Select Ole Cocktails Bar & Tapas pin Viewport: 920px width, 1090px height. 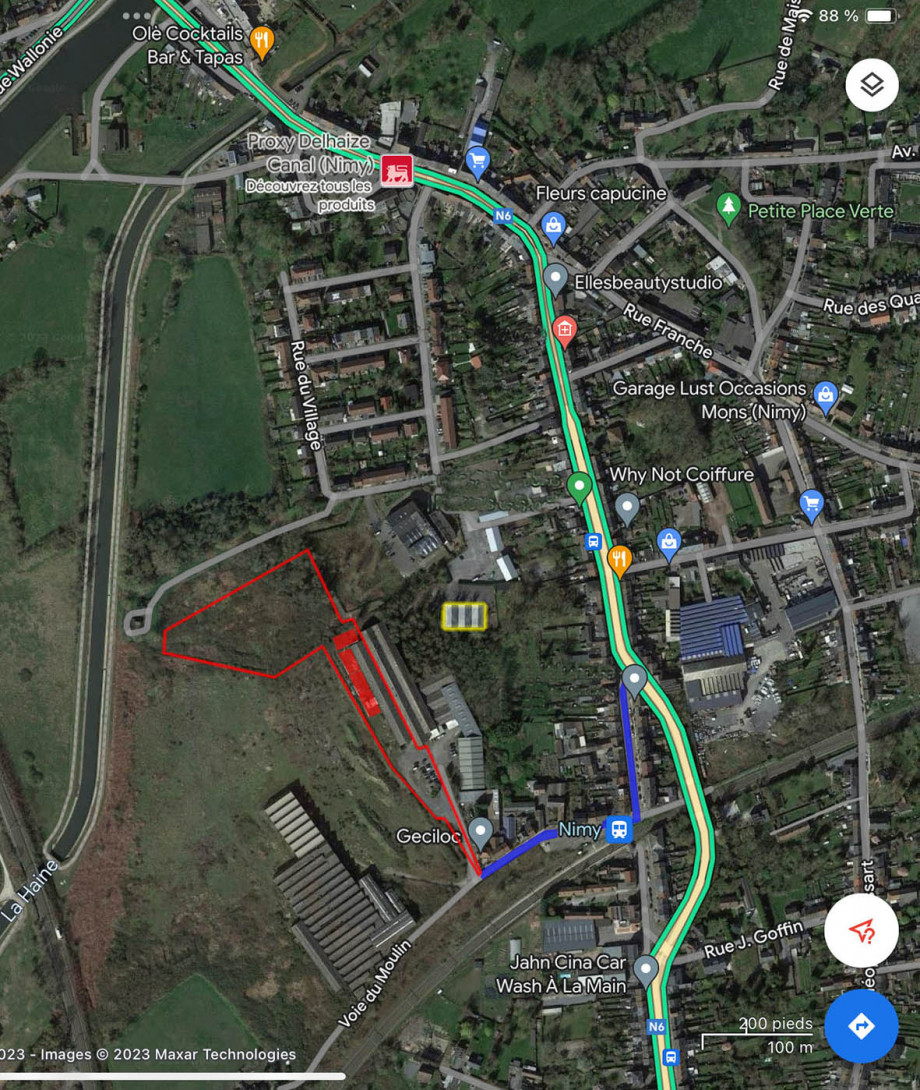[x=262, y=41]
